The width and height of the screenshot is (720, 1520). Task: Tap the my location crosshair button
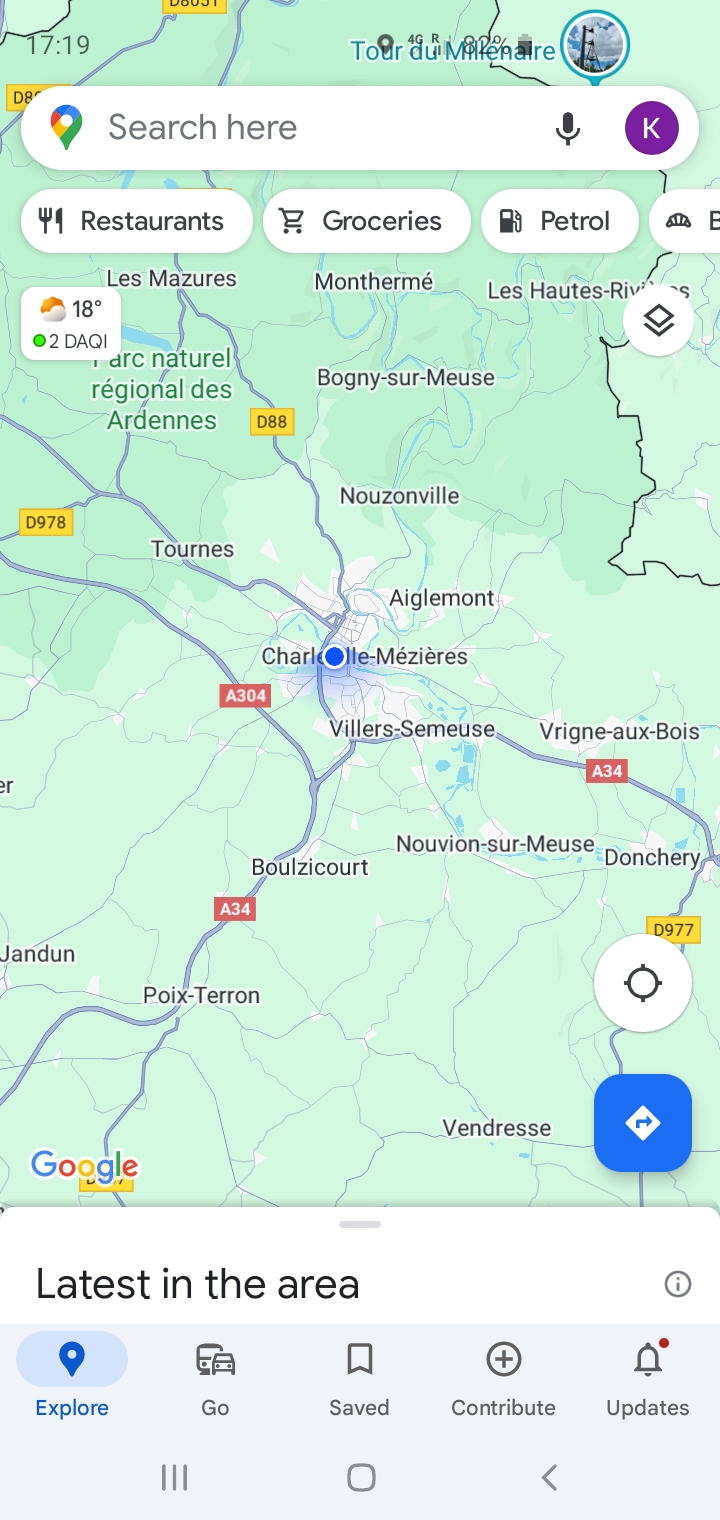pos(642,983)
